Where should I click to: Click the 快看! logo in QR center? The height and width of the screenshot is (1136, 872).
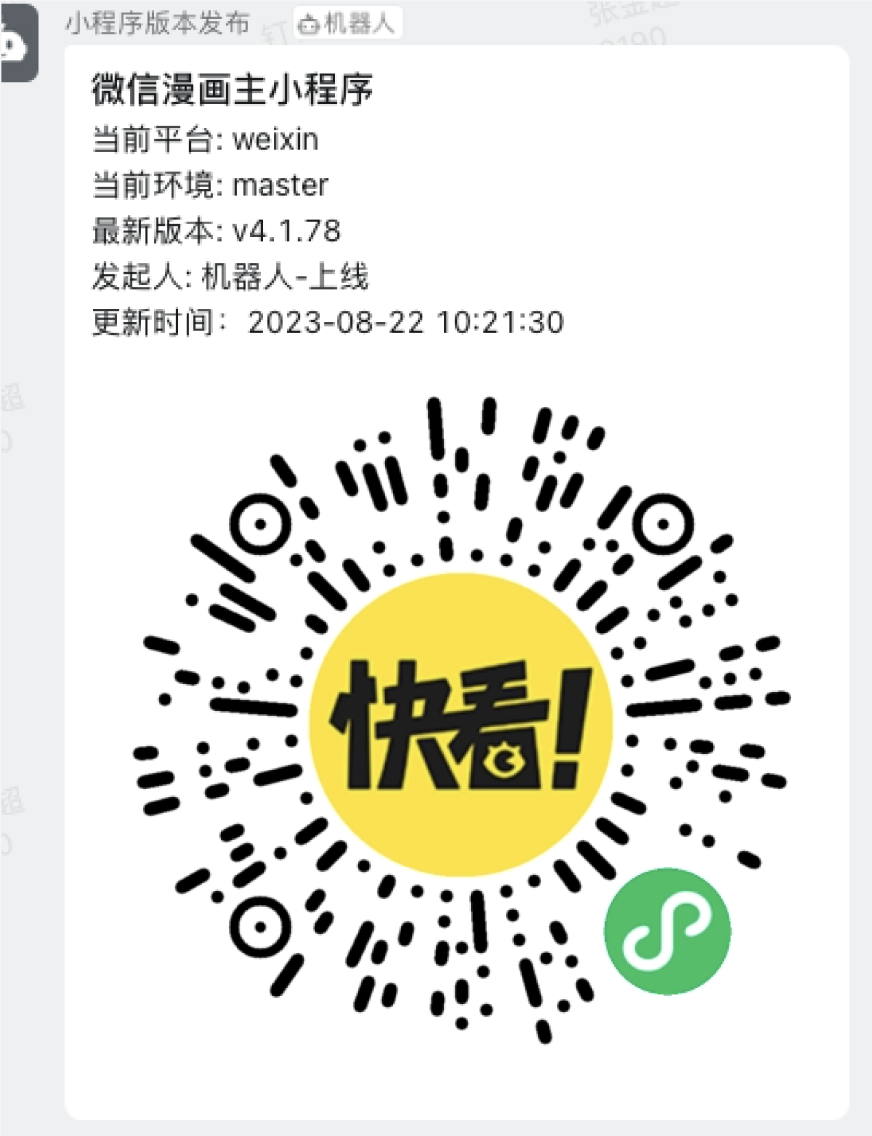tap(462, 725)
